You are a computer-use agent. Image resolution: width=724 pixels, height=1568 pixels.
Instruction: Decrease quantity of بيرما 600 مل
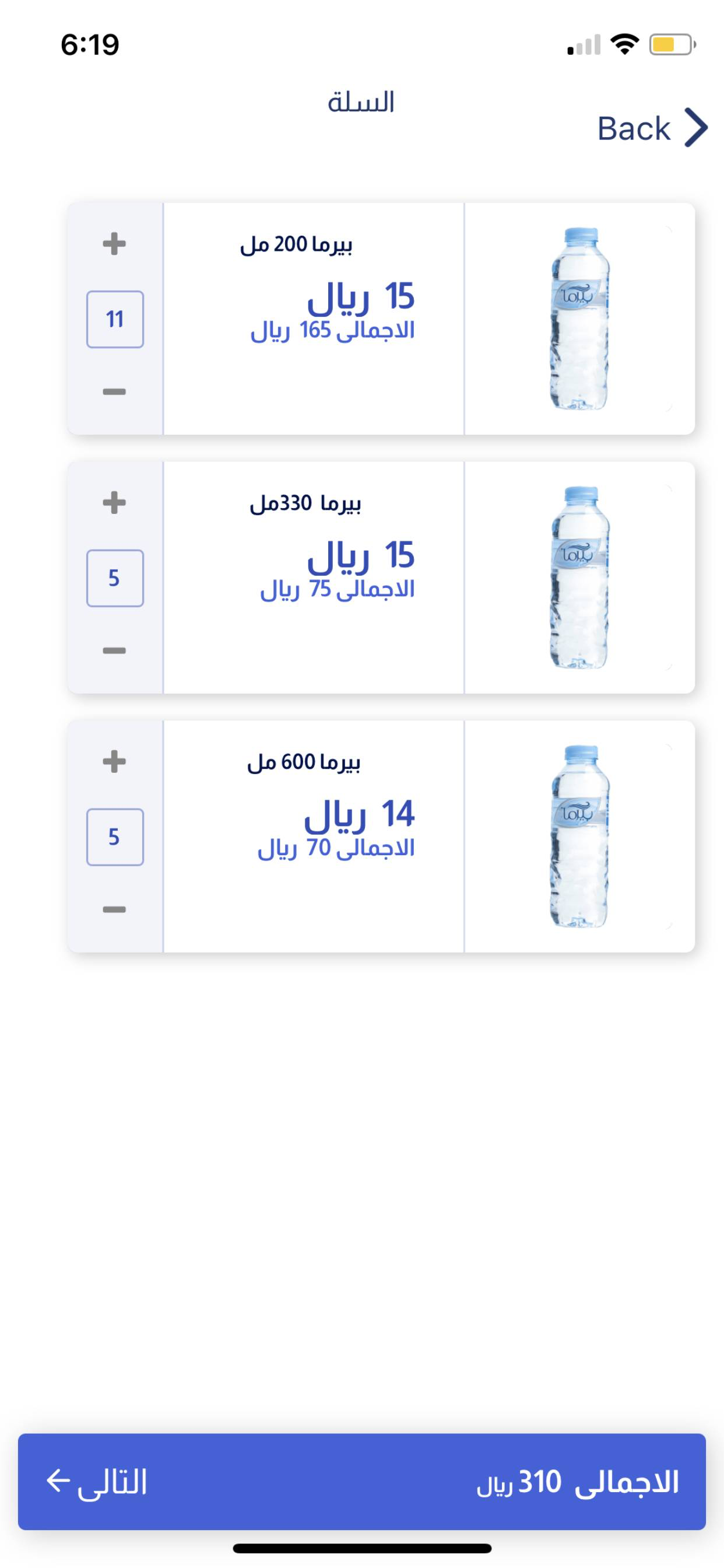click(x=114, y=909)
